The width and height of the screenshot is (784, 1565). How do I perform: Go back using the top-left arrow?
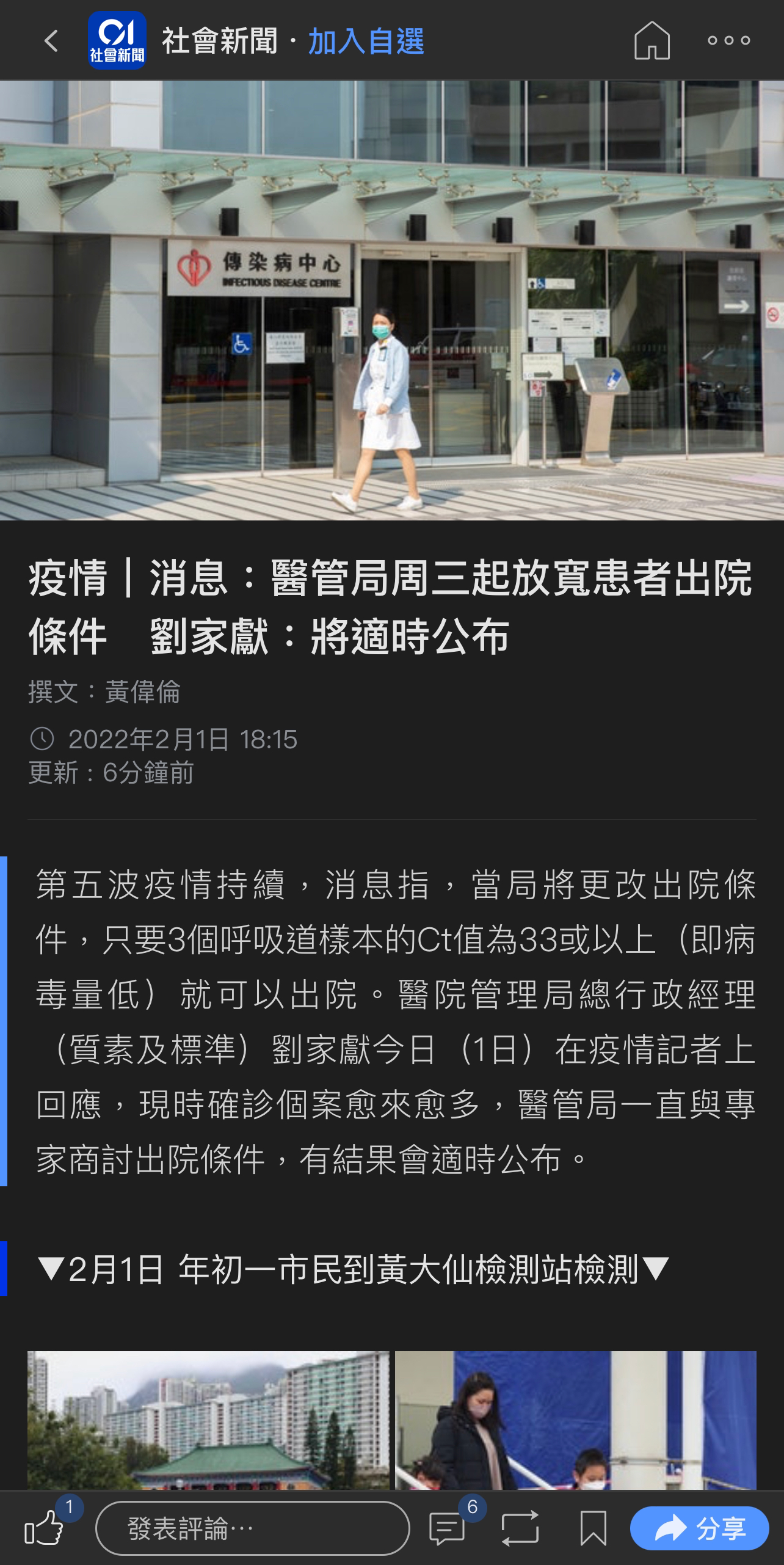51,41
